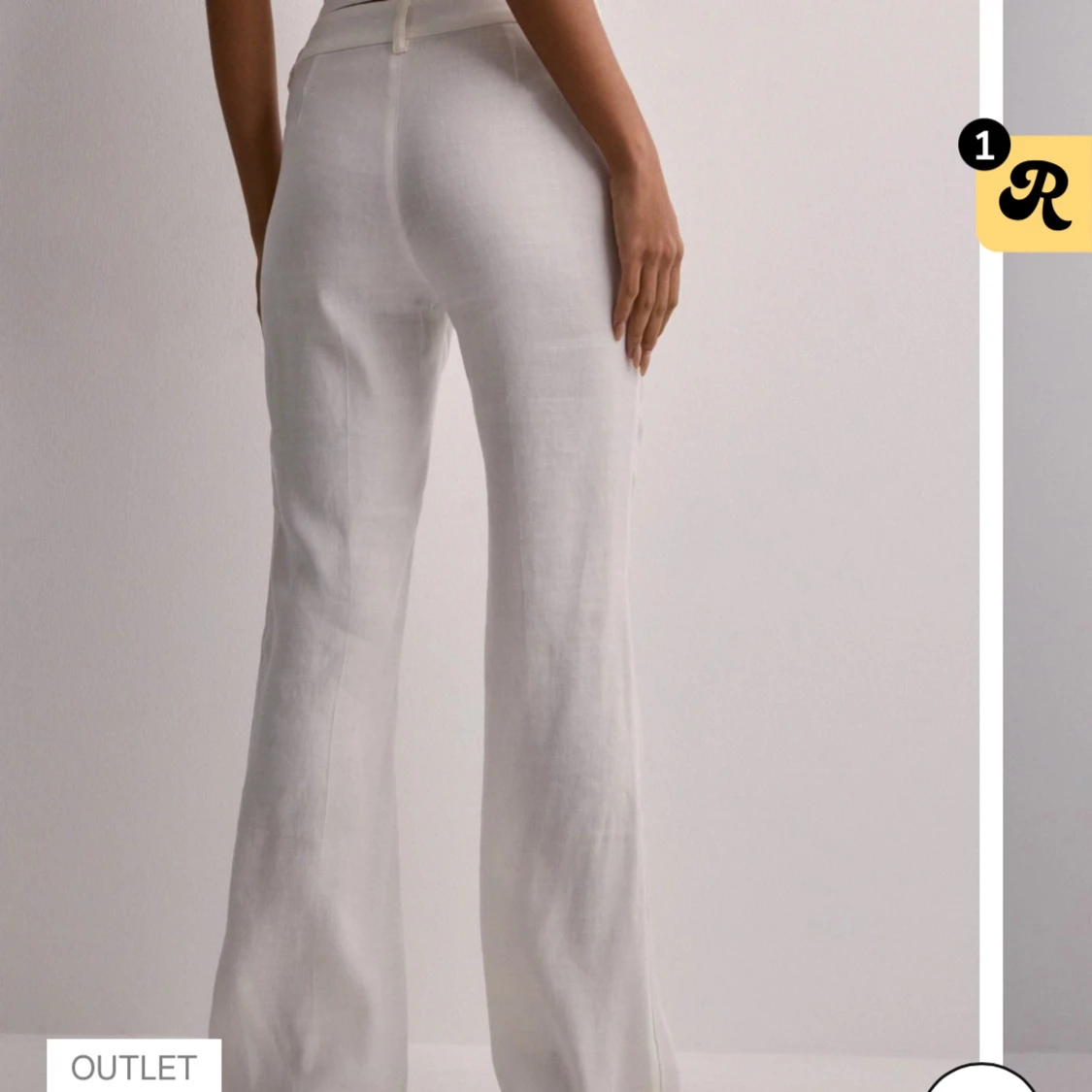Open the yellow R badge overlay
Image resolution: width=1092 pixels, height=1092 pixels.
click(x=1035, y=195)
